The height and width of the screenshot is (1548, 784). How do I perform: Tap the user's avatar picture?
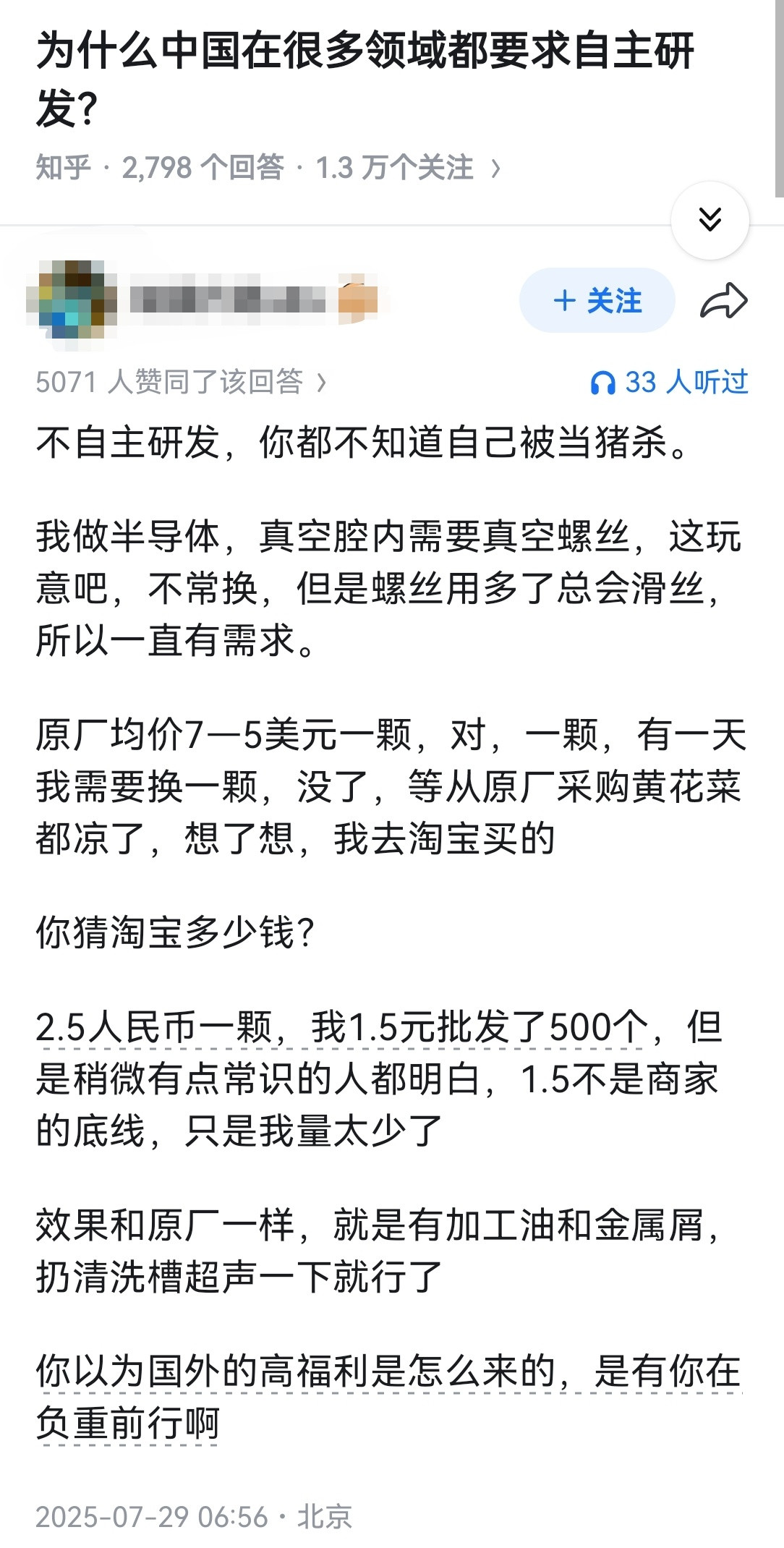click(x=72, y=300)
